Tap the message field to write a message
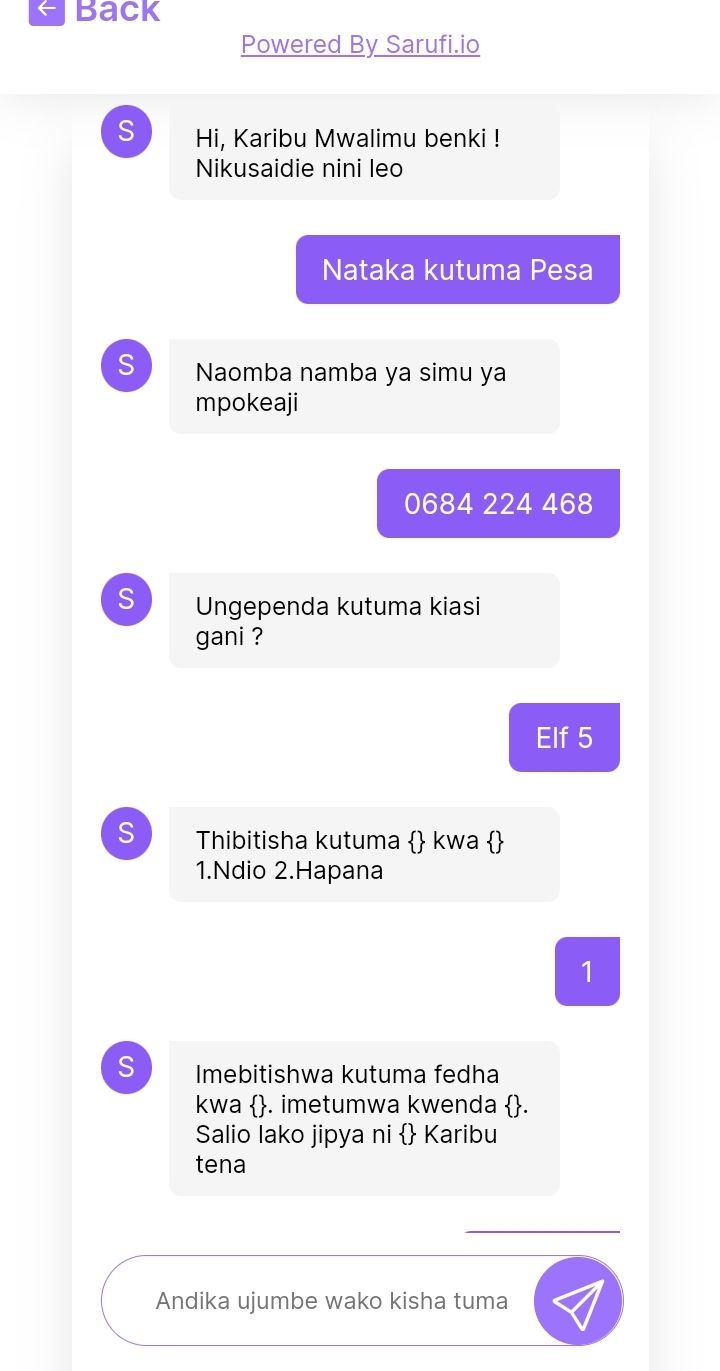Screen dimensions: 720x1371 point(332,1301)
